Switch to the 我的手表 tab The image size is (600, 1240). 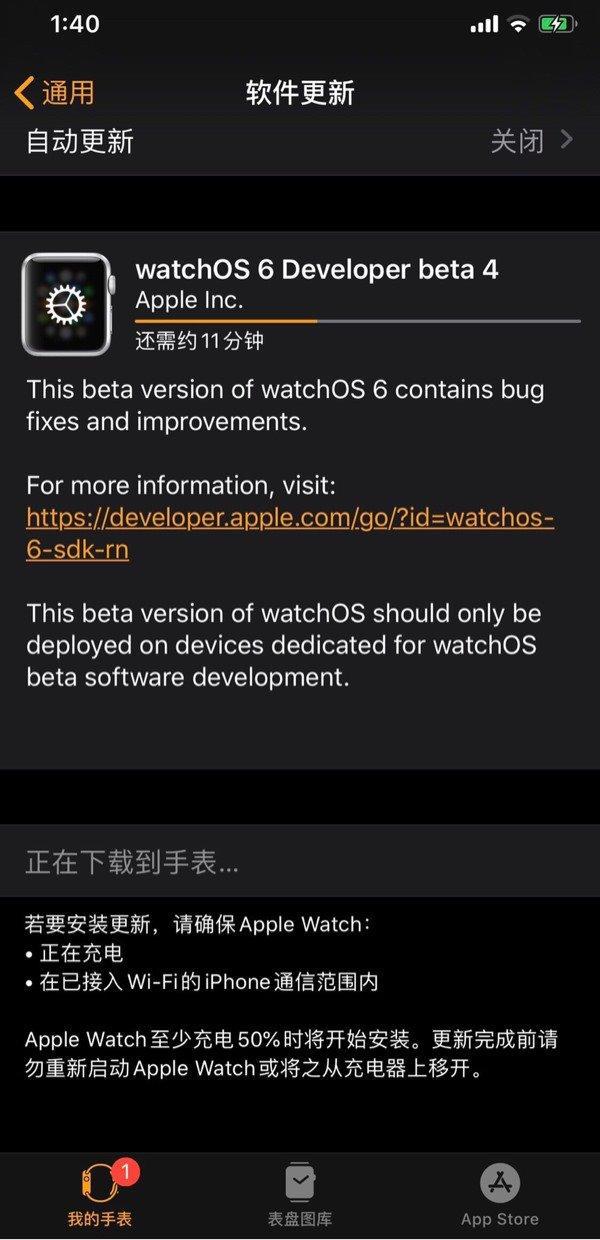coord(100,1196)
